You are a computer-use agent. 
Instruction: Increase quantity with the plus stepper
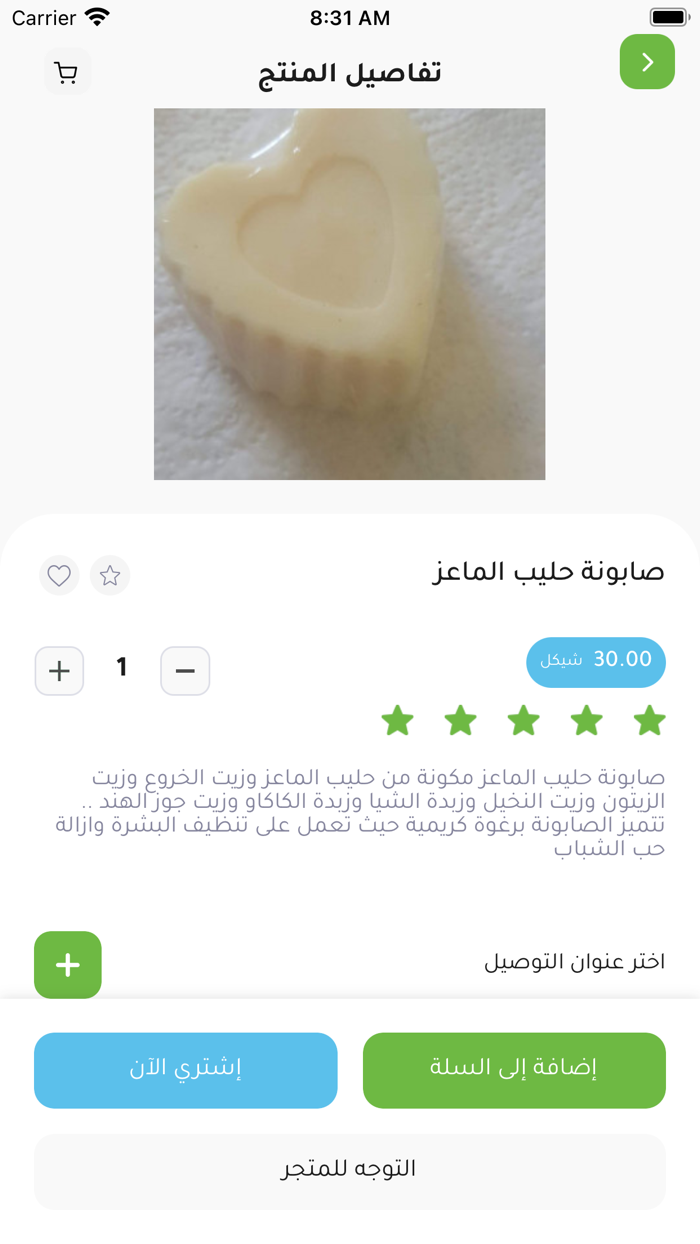pos(59,670)
